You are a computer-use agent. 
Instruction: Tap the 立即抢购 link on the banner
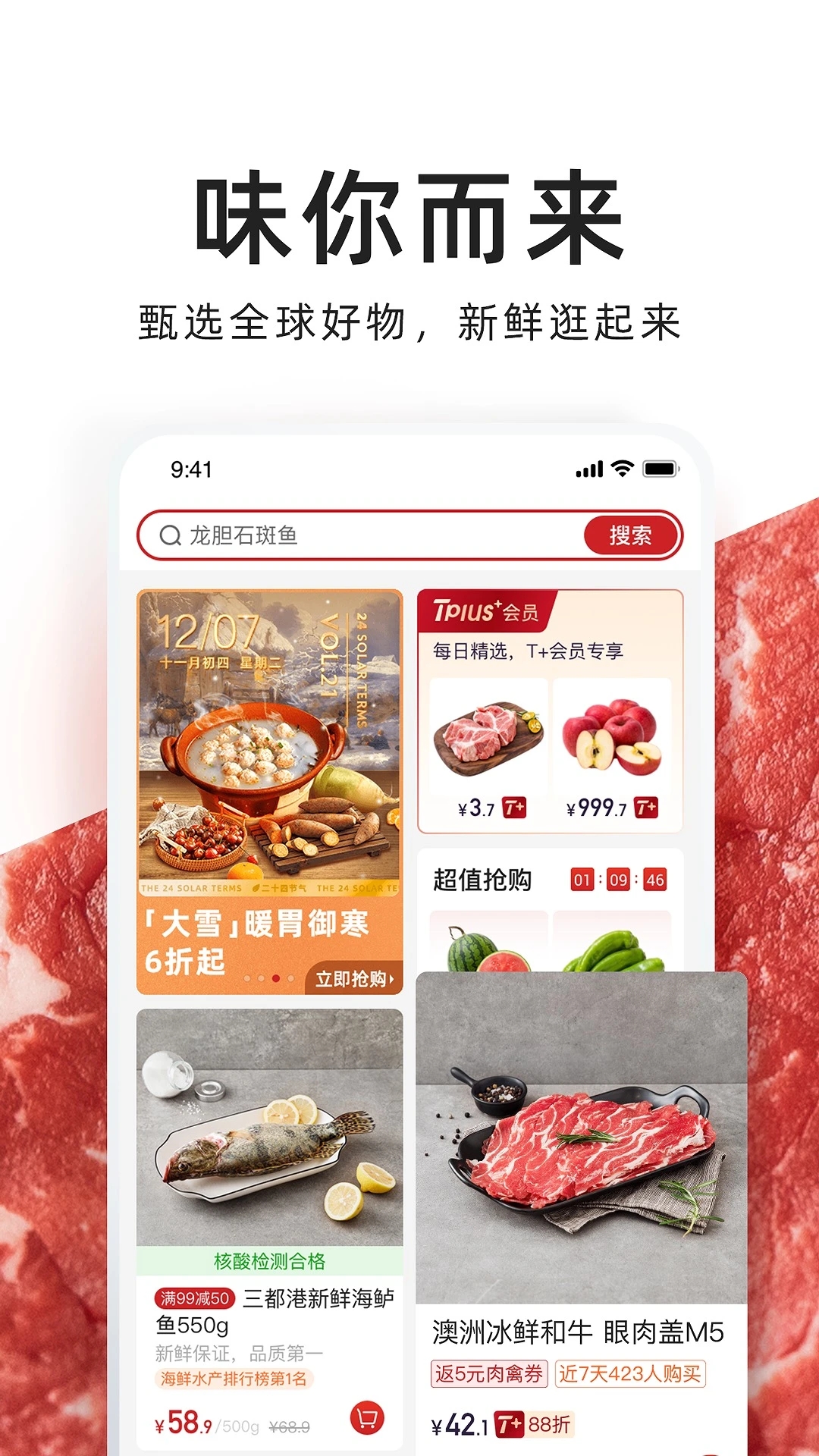[x=353, y=981]
